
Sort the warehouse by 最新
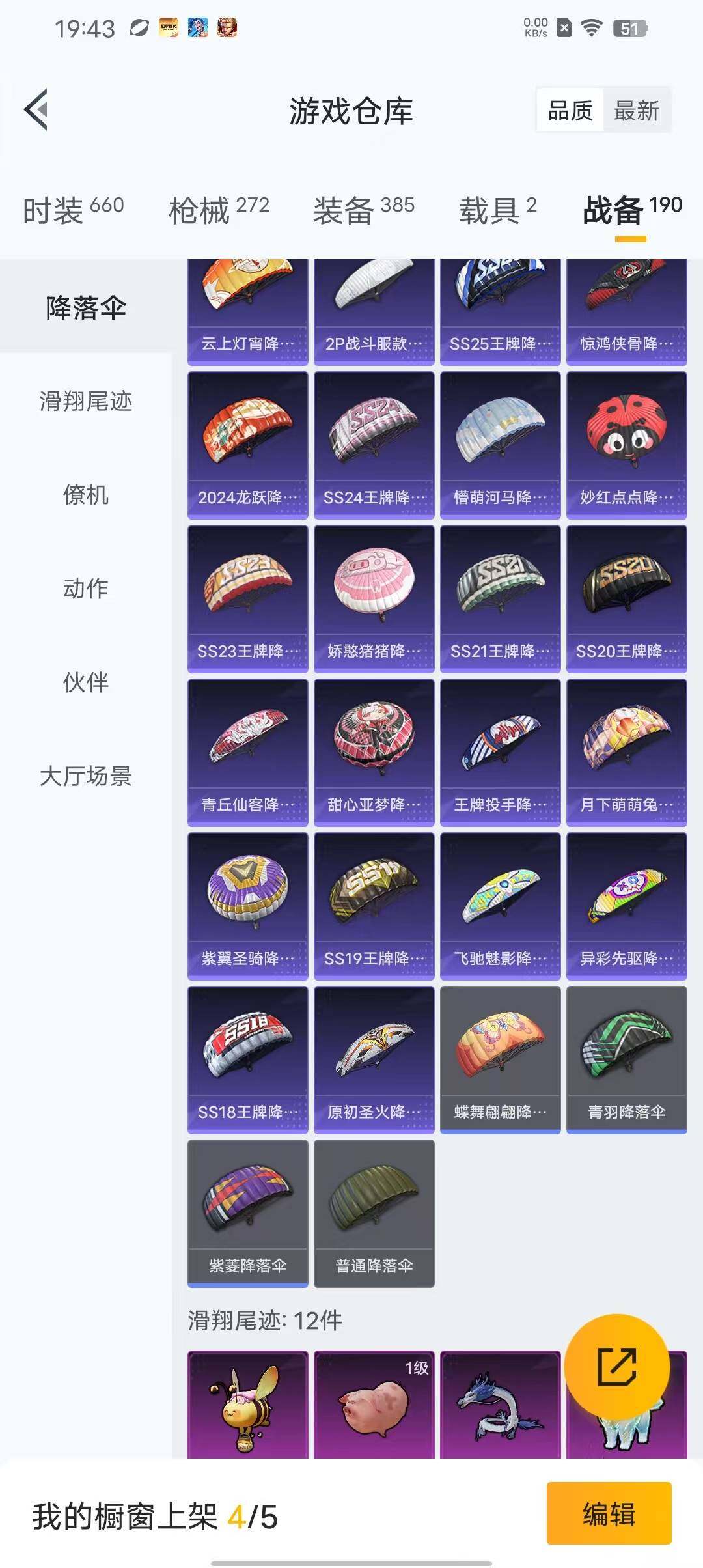[636, 111]
